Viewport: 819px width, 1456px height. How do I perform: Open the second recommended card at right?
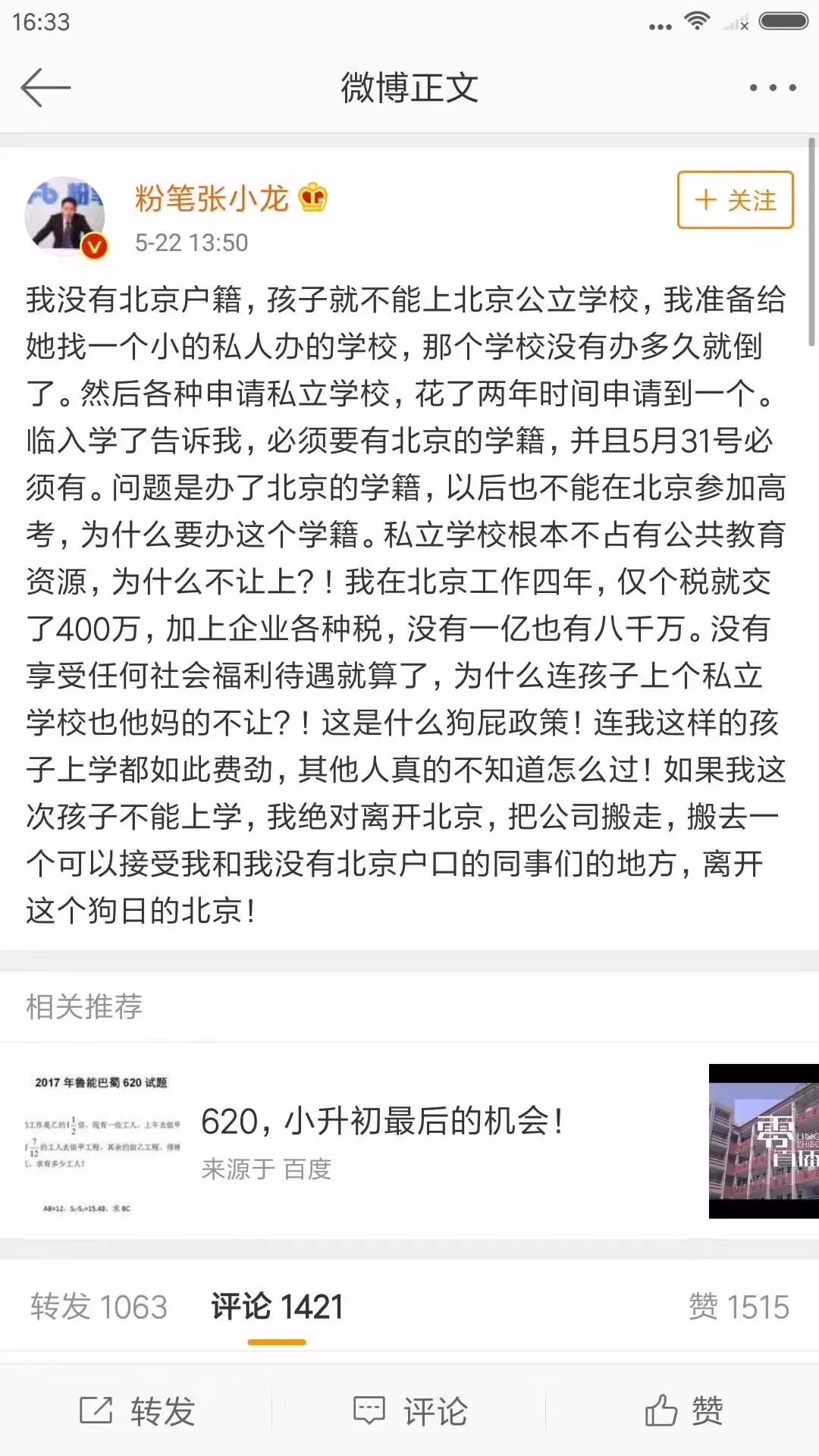coord(764,1141)
